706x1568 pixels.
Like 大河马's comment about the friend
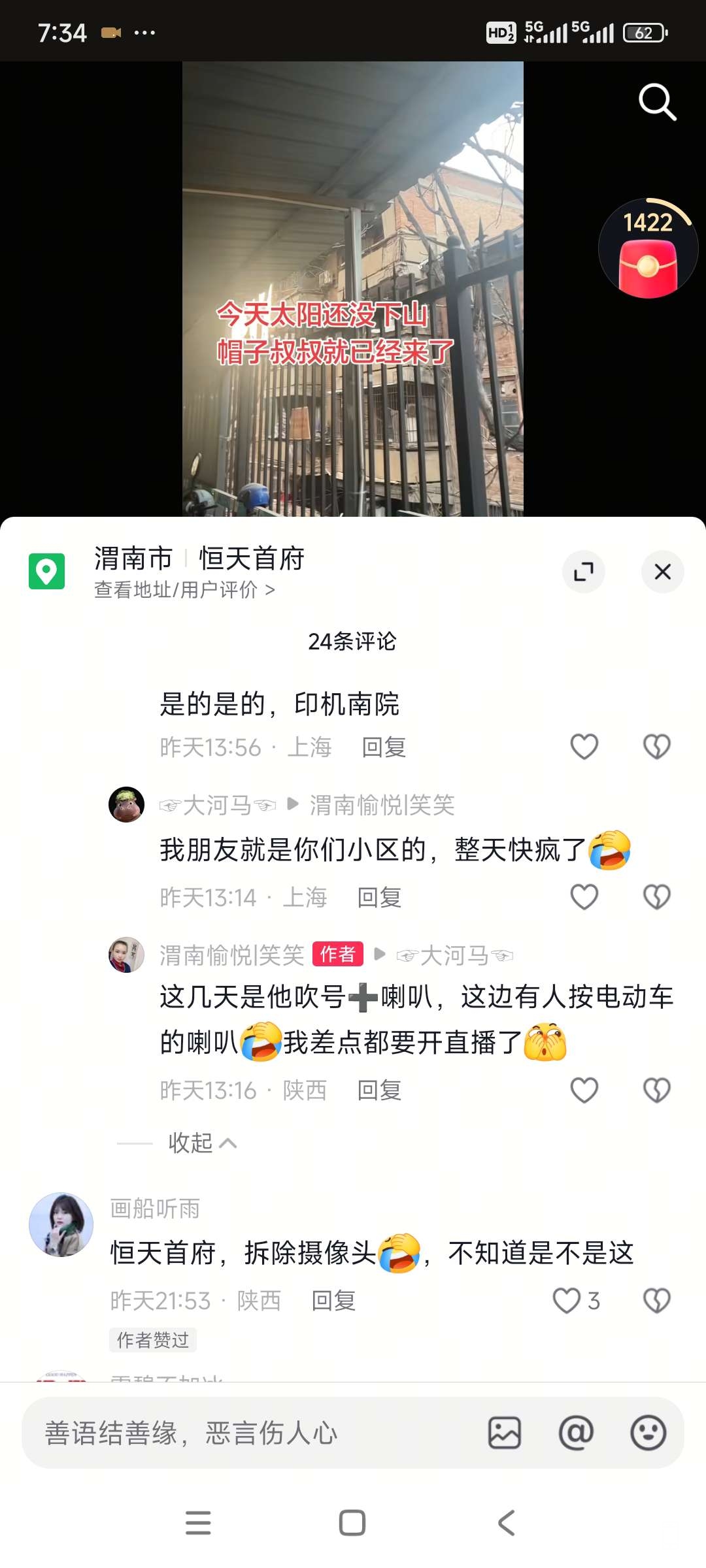coord(584,897)
